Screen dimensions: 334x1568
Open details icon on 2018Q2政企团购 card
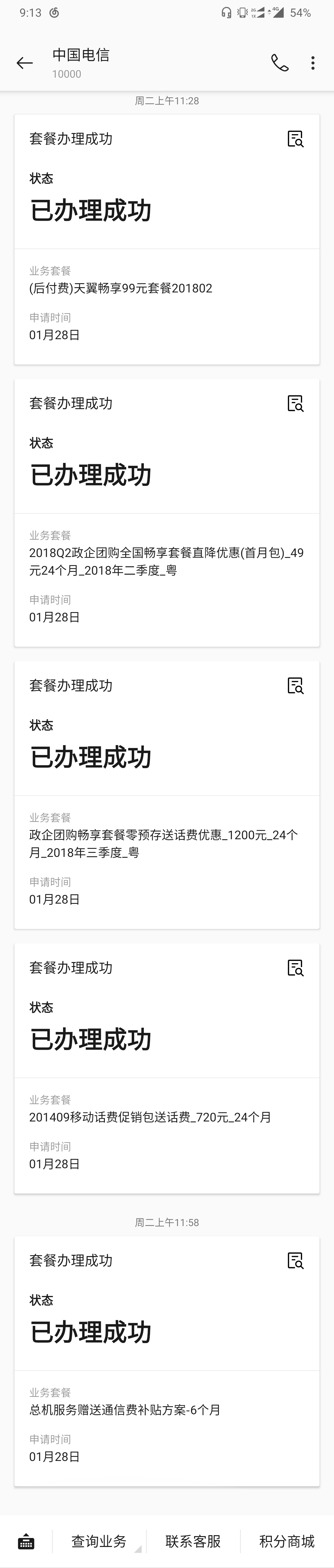[x=295, y=404]
